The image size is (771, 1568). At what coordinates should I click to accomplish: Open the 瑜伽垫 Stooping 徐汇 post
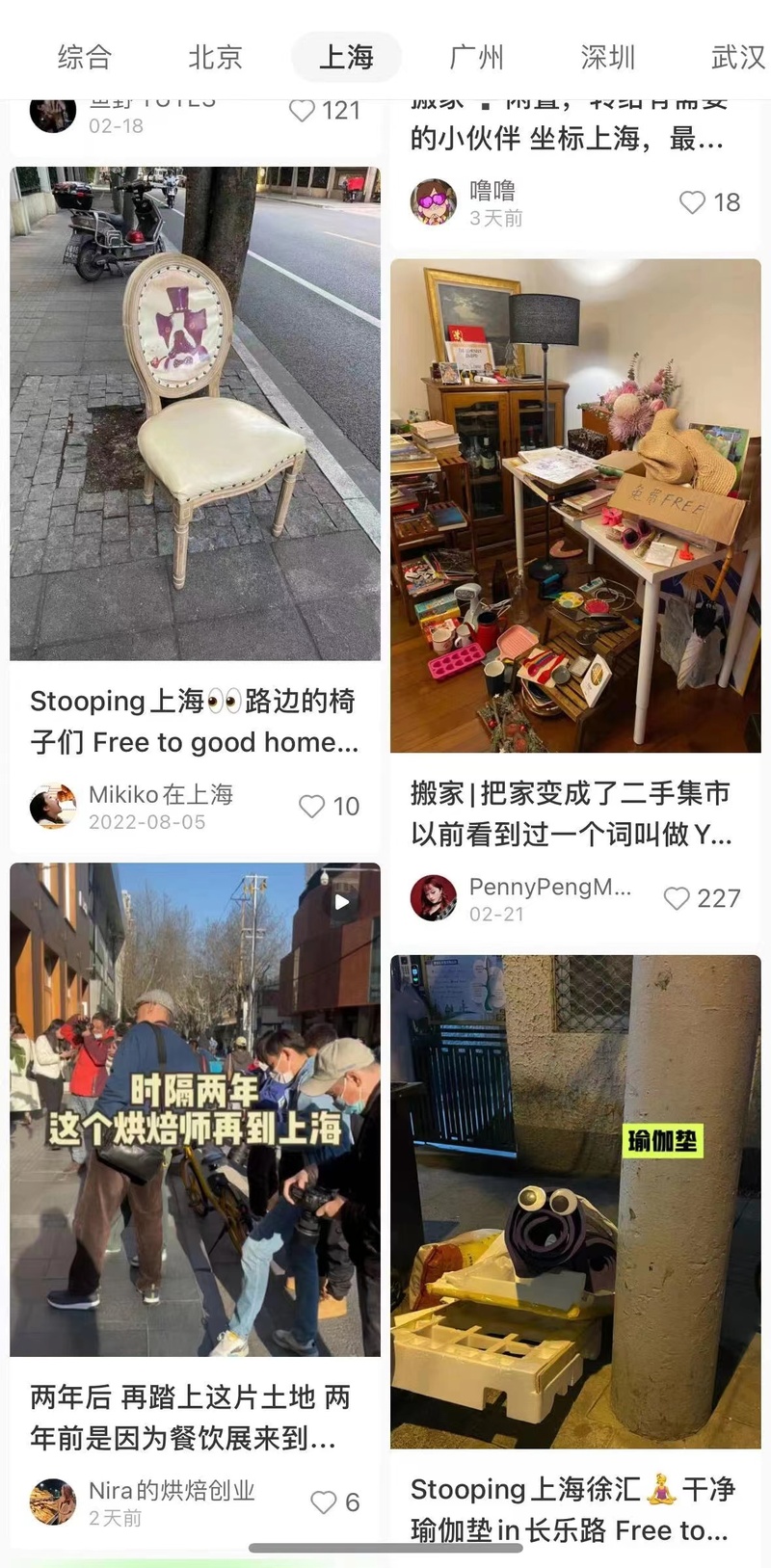coord(575,1202)
